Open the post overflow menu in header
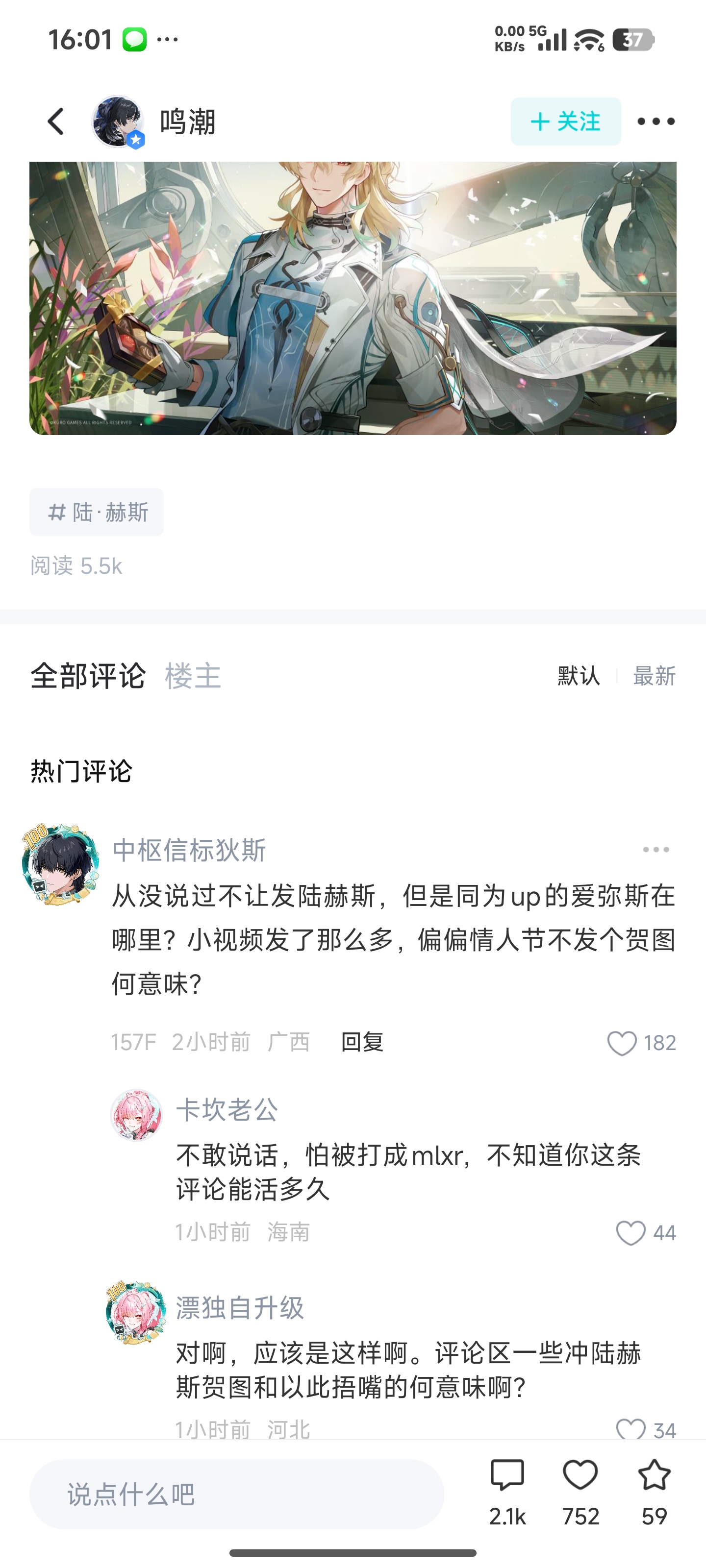The height and width of the screenshot is (1568, 706). point(656,121)
